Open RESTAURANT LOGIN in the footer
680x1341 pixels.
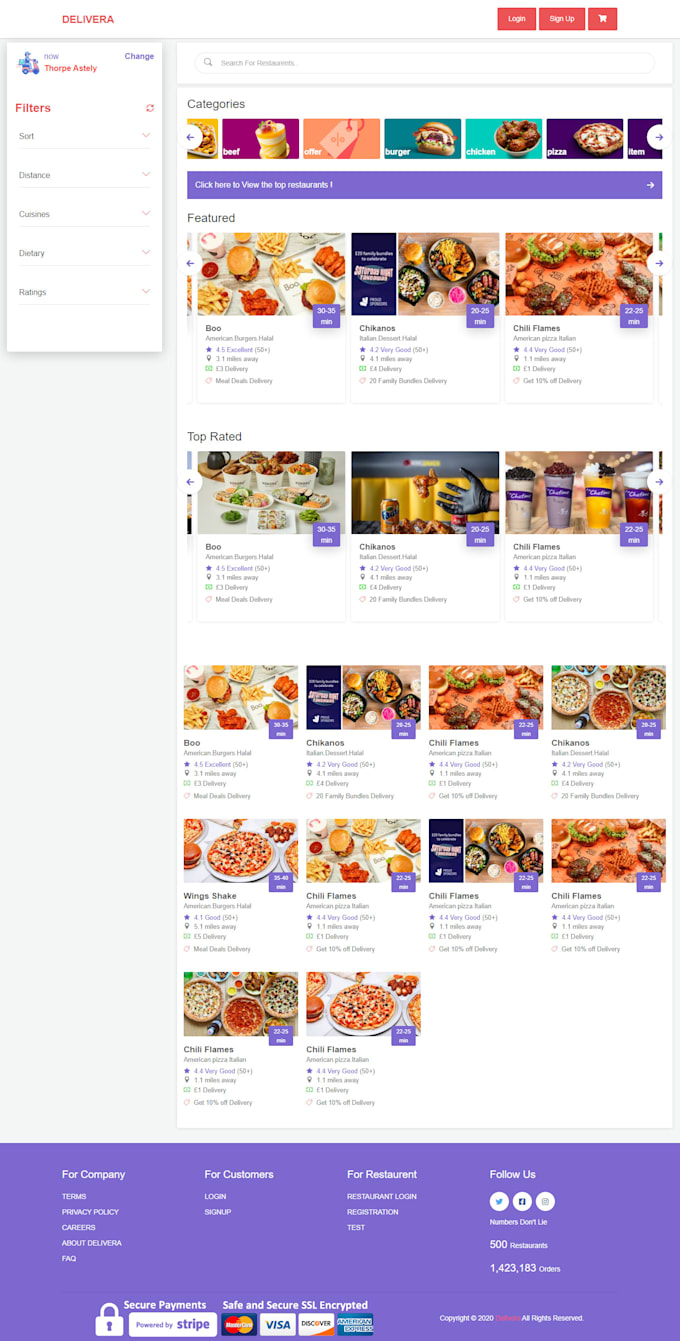381,1196
